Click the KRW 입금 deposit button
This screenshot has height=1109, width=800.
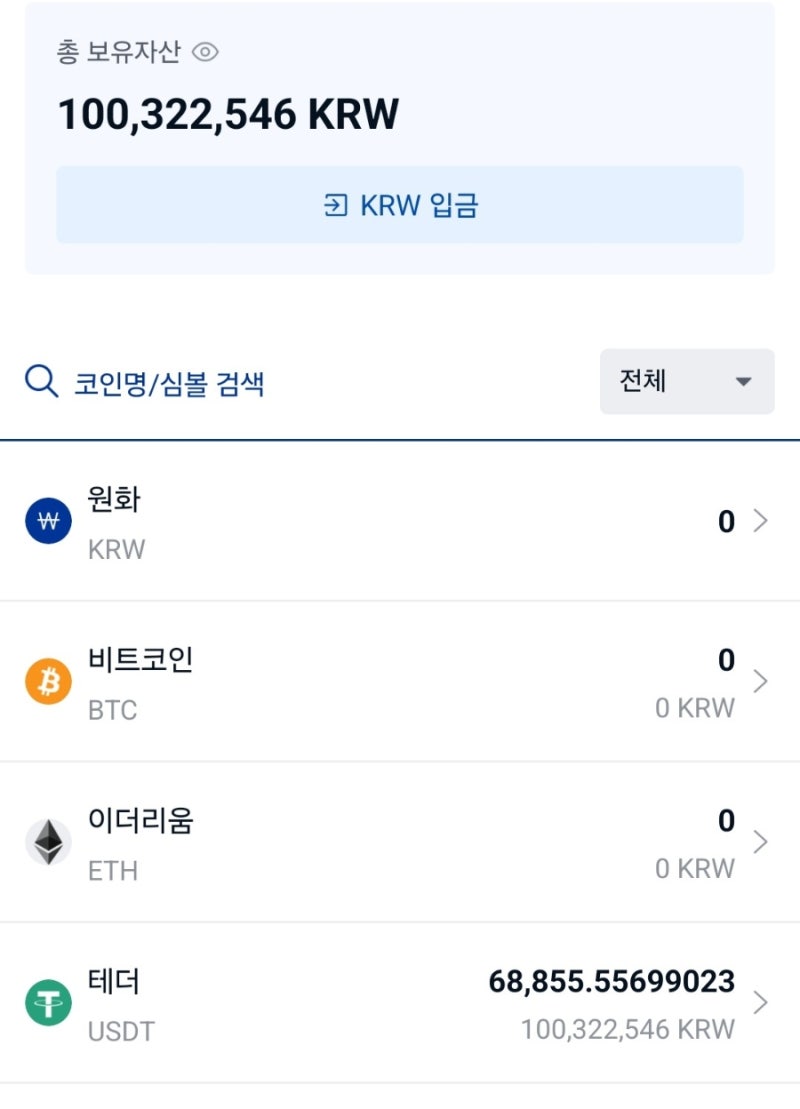click(x=400, y=205)
